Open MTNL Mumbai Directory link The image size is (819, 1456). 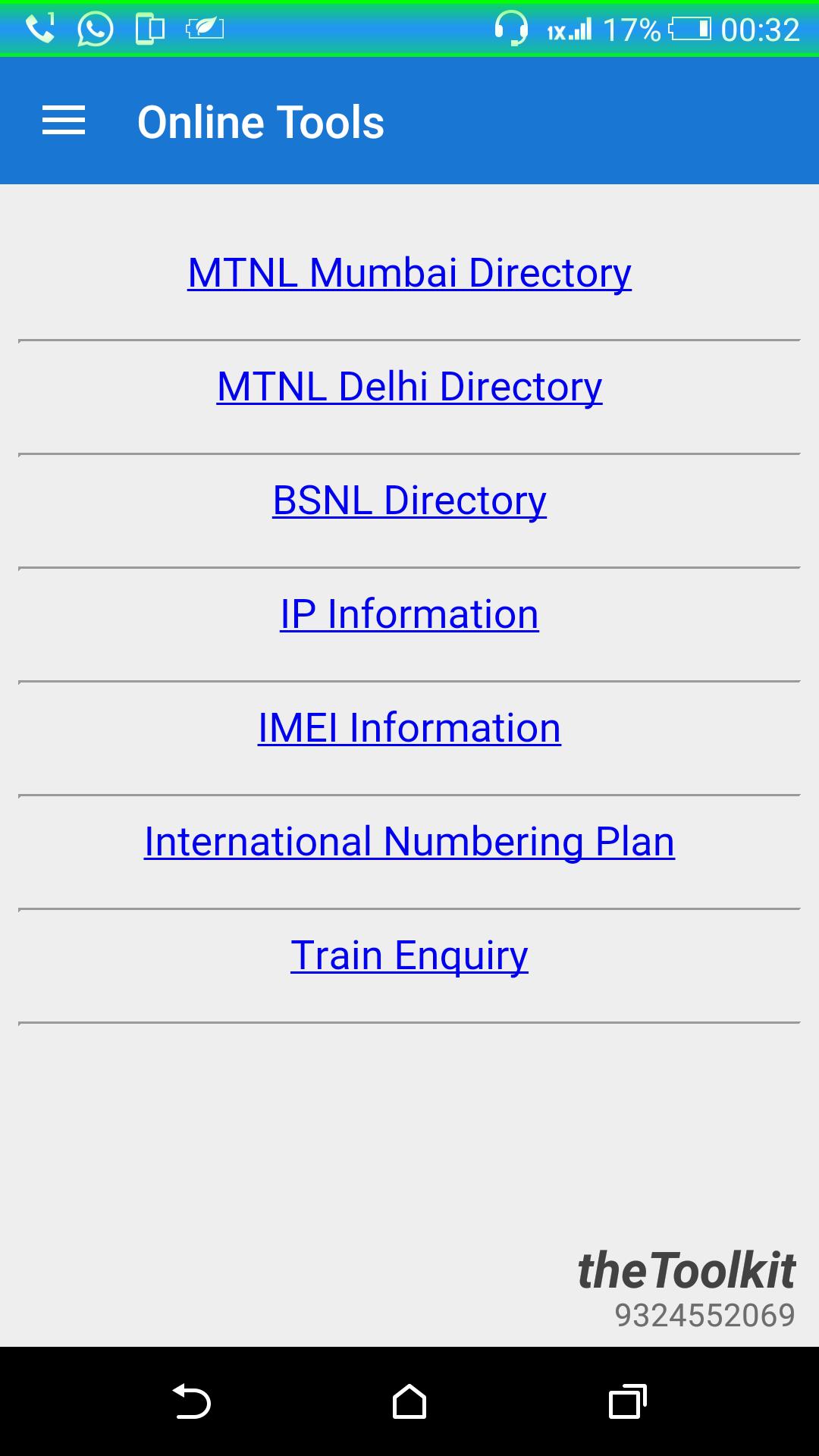click(x=409, y=273)
